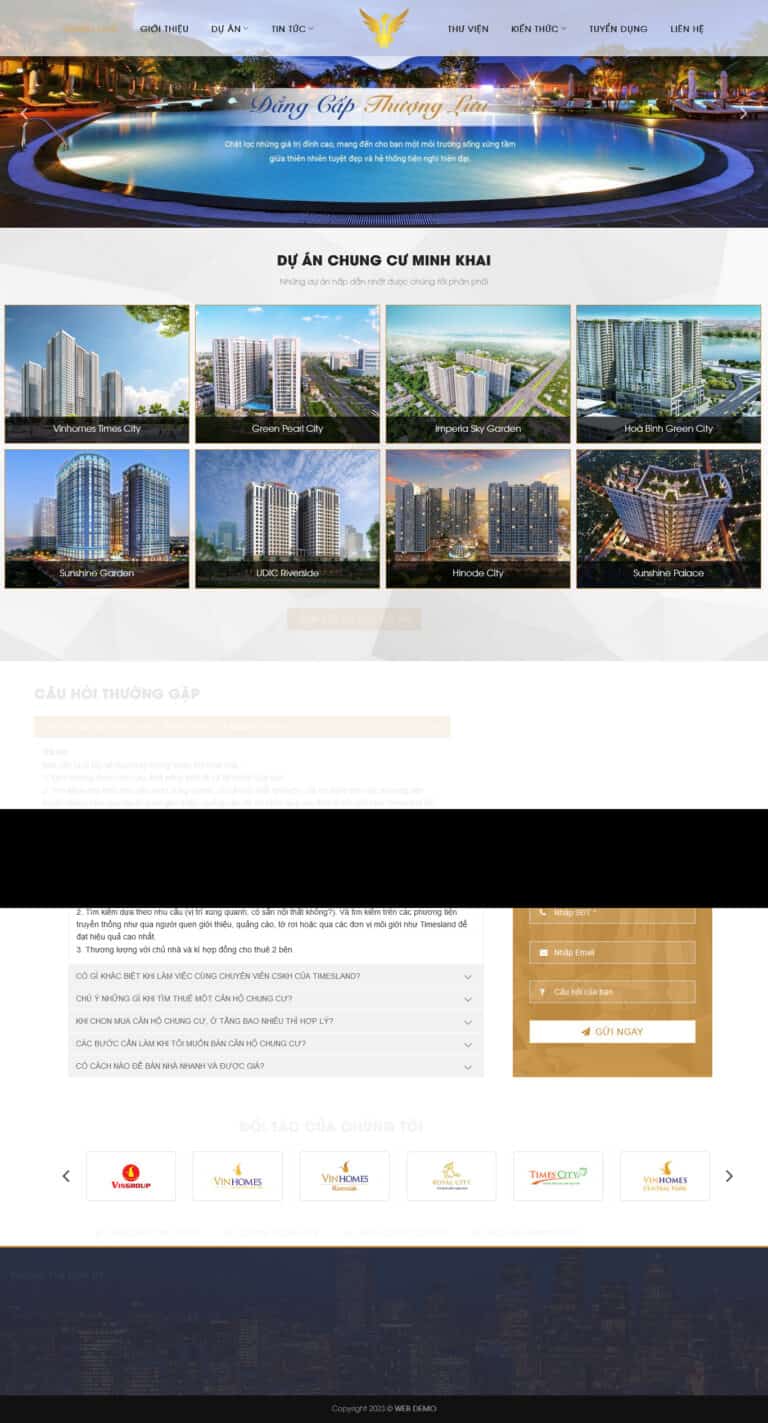This screenshot has height=1423, width=768.
Task: Click the Vinhomes Times City project thumbnail
Action: pos(96,373)
